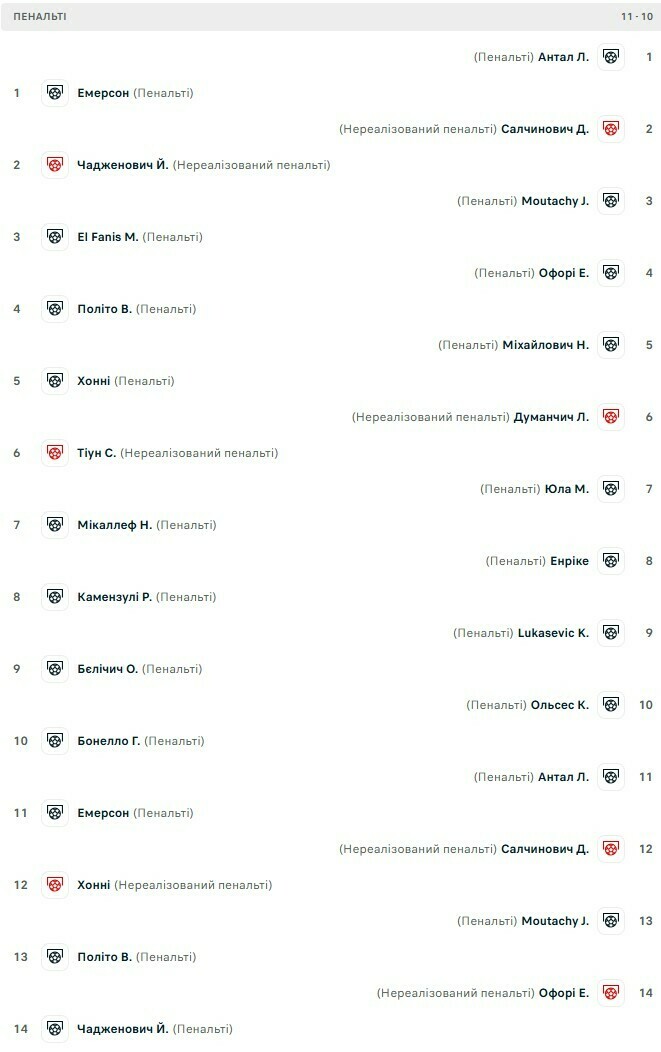The height and width of the screenshot is (1052, 661).
Task: Open Мікаллеф Н. player page
Action: pos(115,525)
